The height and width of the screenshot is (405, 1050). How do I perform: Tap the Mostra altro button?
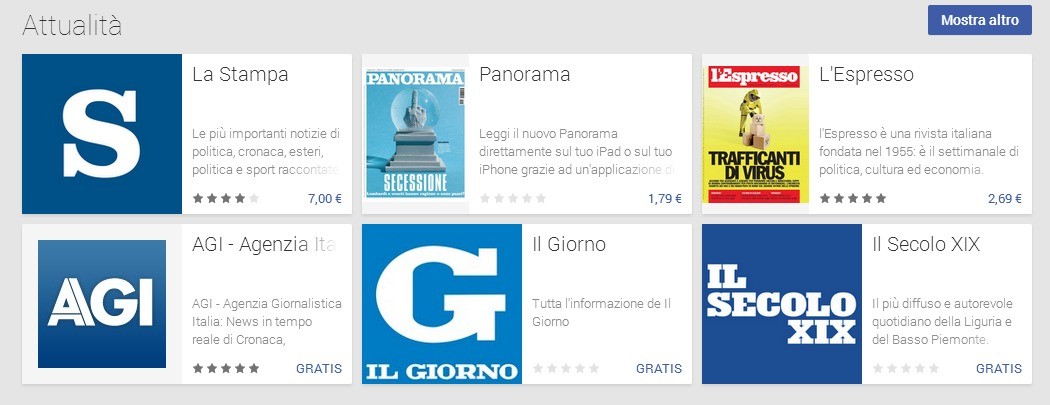[x=979, y=20]
